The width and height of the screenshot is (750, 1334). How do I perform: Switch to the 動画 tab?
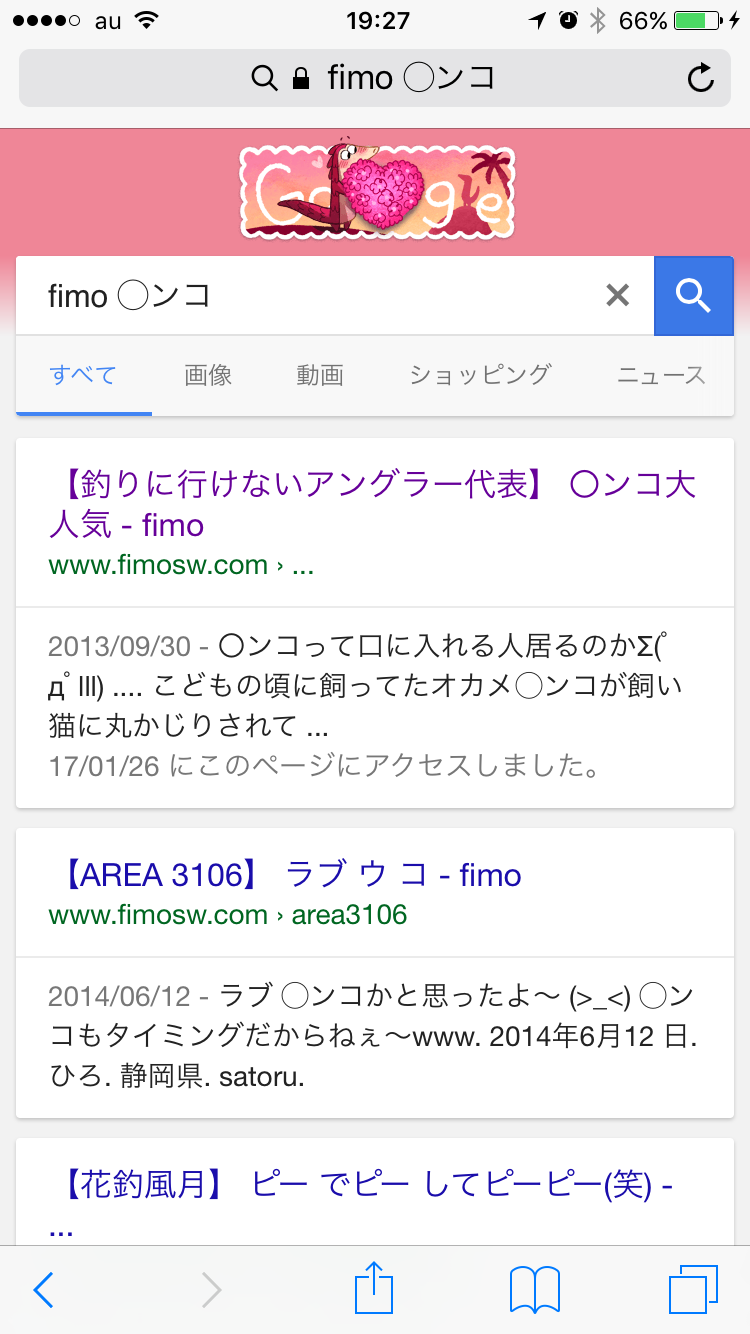[320, 375]
